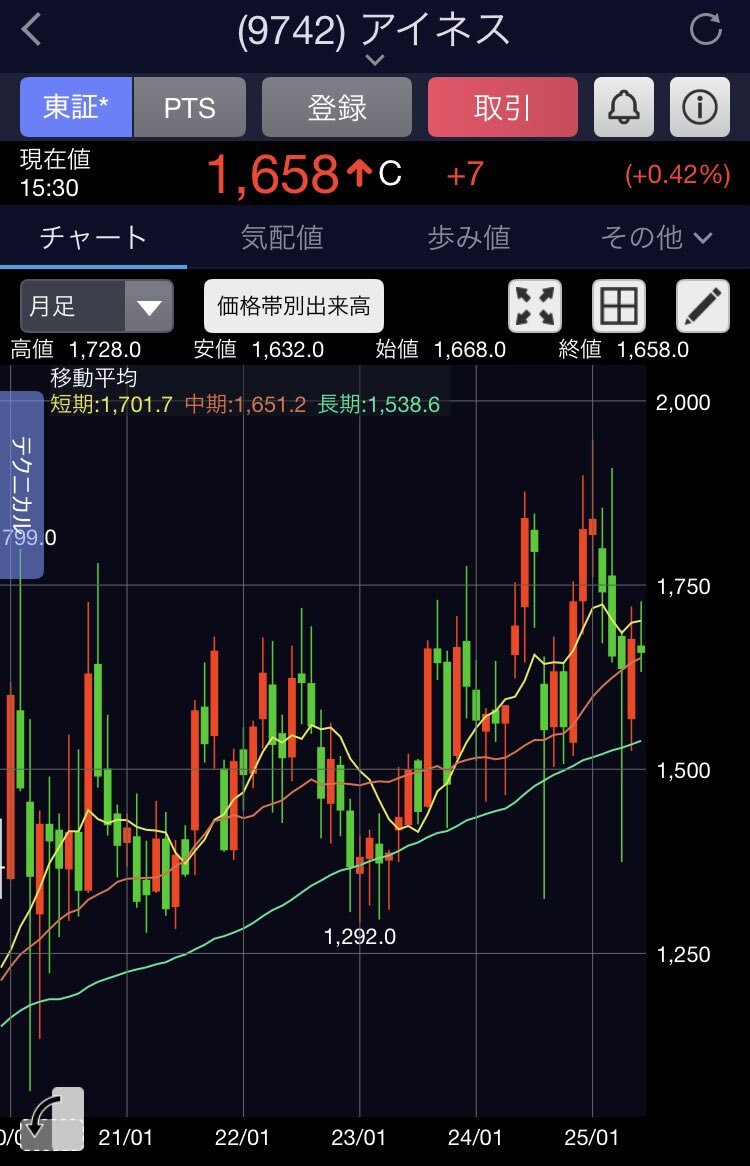Viewport: 750px width, 1166px height.
Task: Select the 東証 market button
Action: click(x=76, y=107)
